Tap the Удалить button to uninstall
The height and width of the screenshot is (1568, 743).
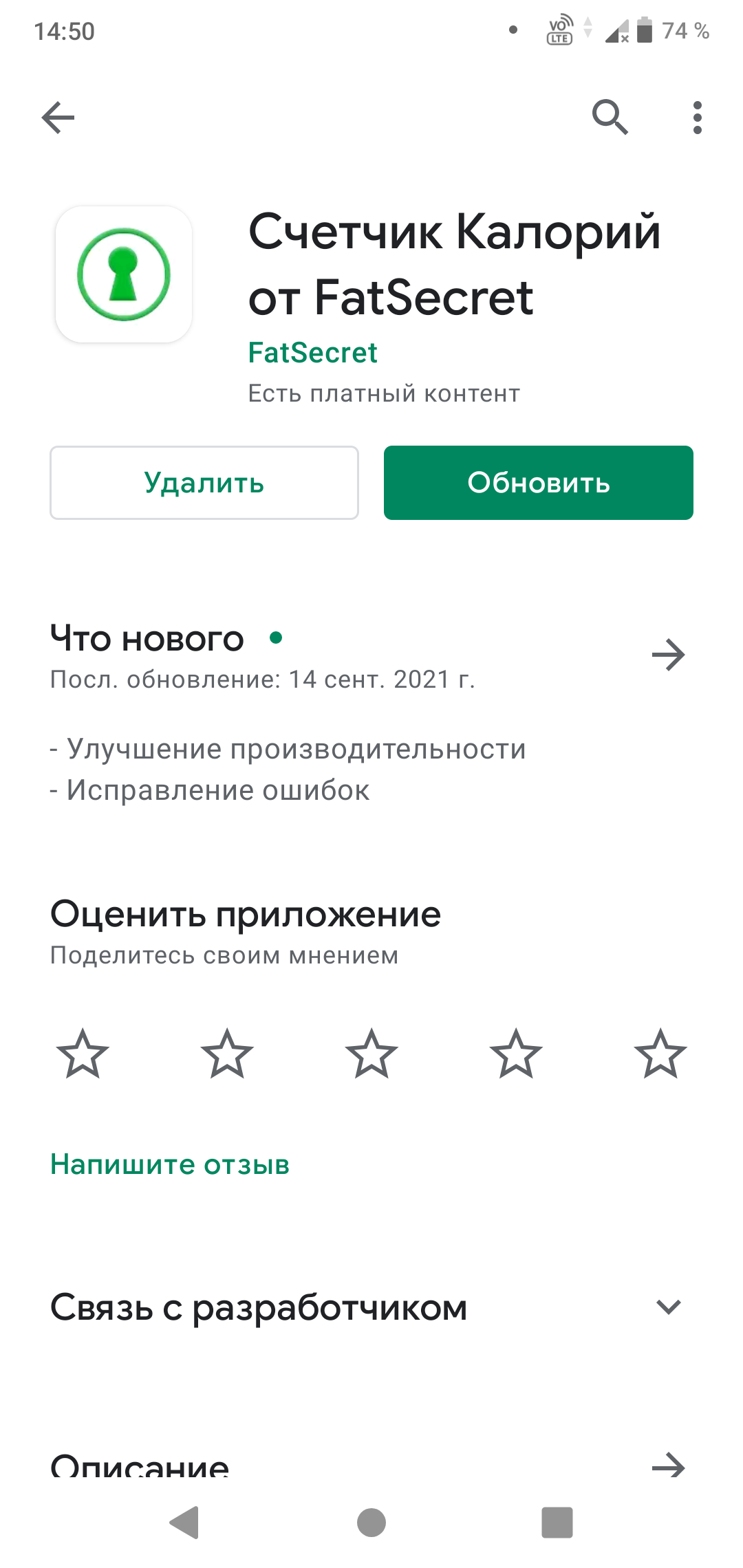pos(204,483)
